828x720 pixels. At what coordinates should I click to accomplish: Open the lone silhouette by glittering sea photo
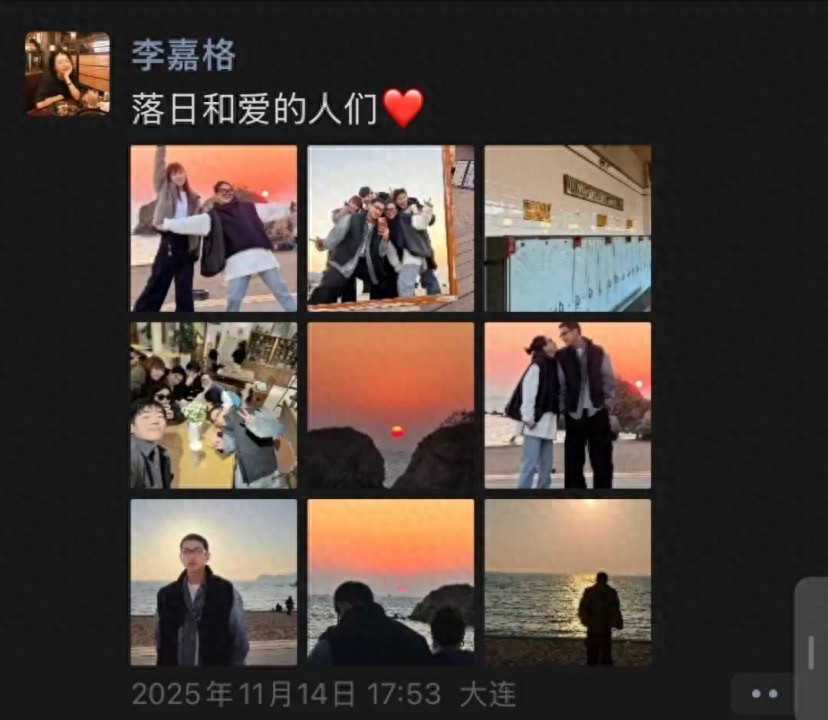pyautogui.click(x=567, y=582)
